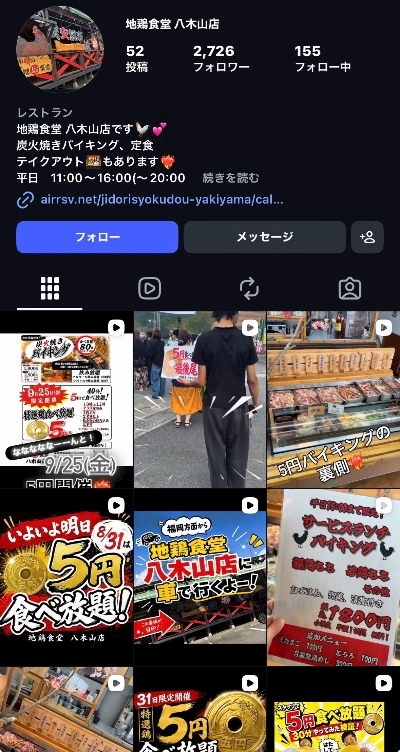Viewport: 400px width, 752px height.
Task: Switch to the posts grid tab
Action: click(x=50, y=289)
